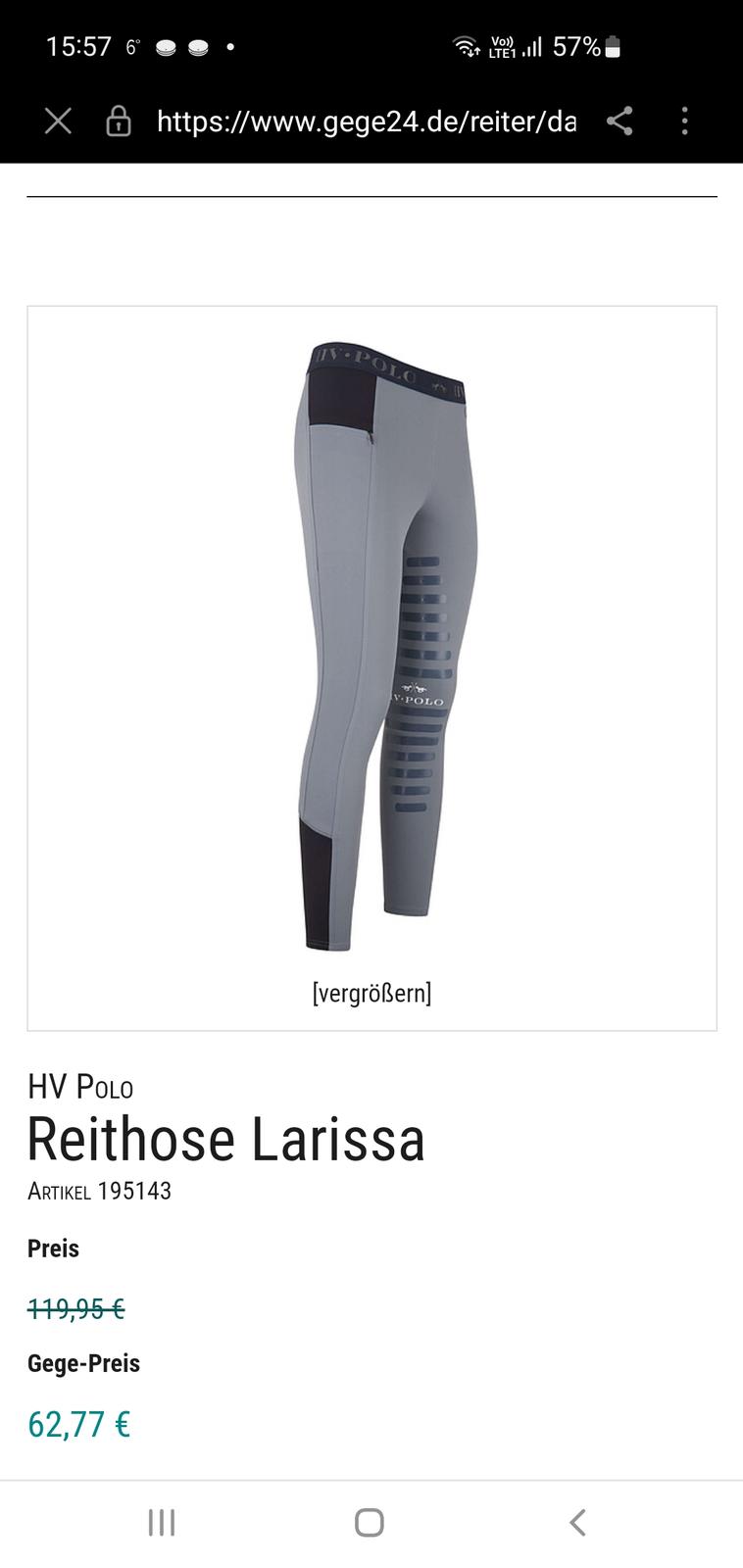Share this product page
Viewport: 743px width, 1568px height.
point(619,122)
